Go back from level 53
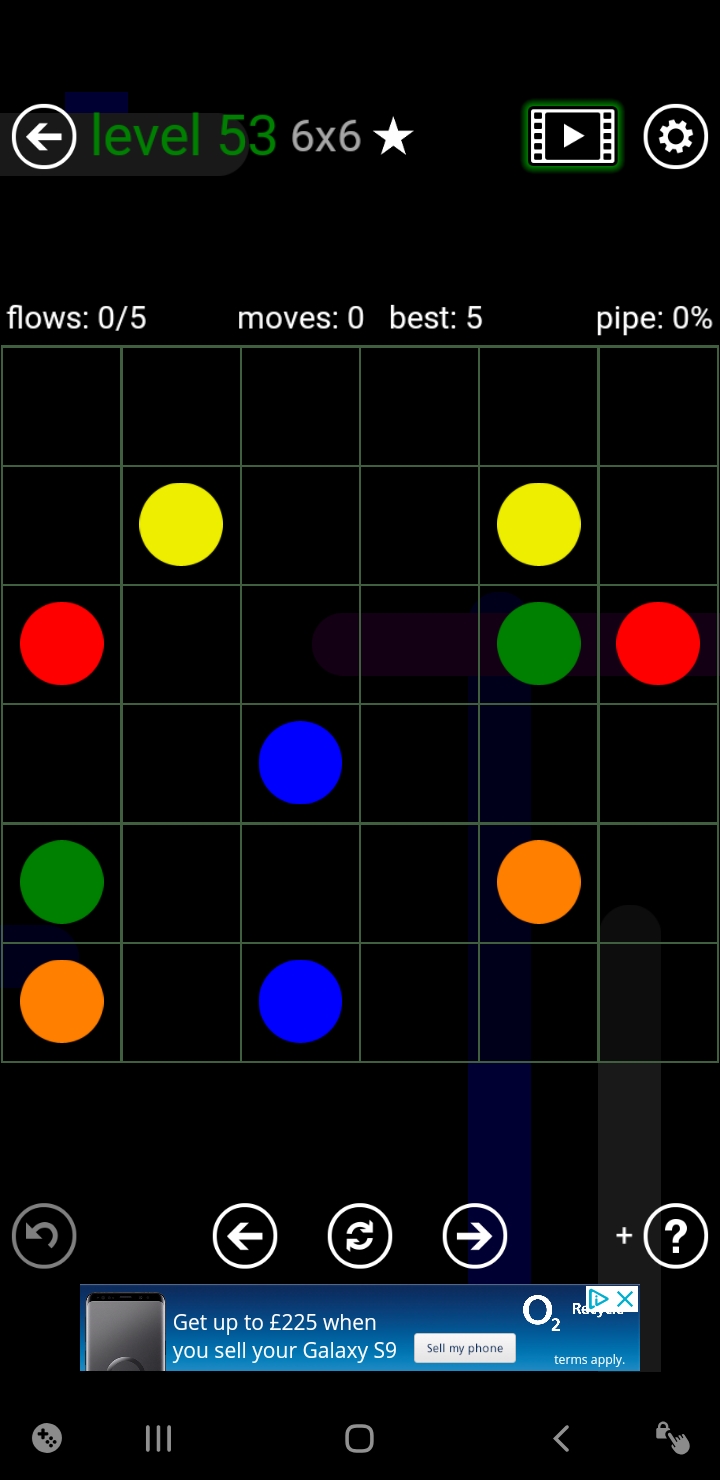720x1480 pixels. (x=44, y=136)
